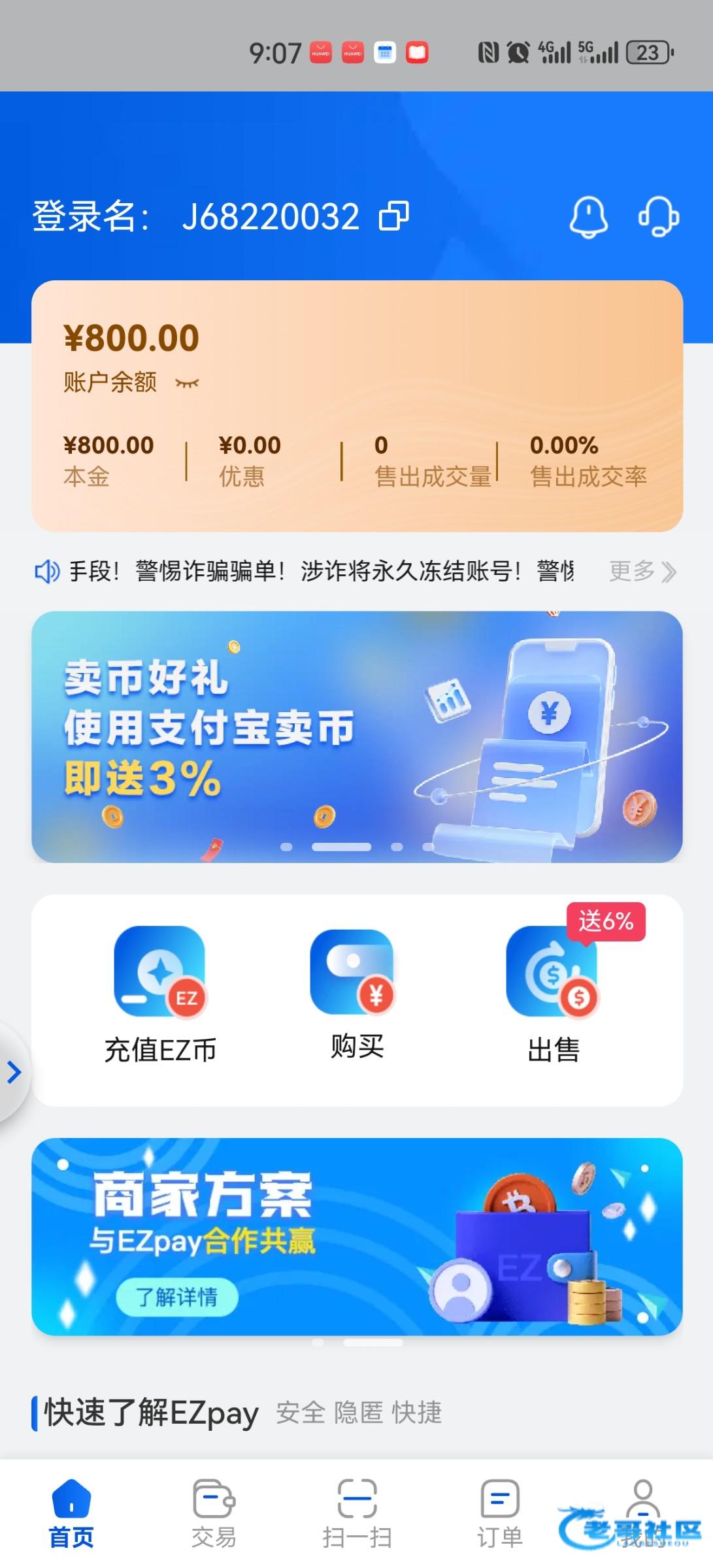The height and width of the screenshot is (1568, 713).
Task: Open the 卖币好礼 Alipay promotion banner
Action: (x=357, y=736)
